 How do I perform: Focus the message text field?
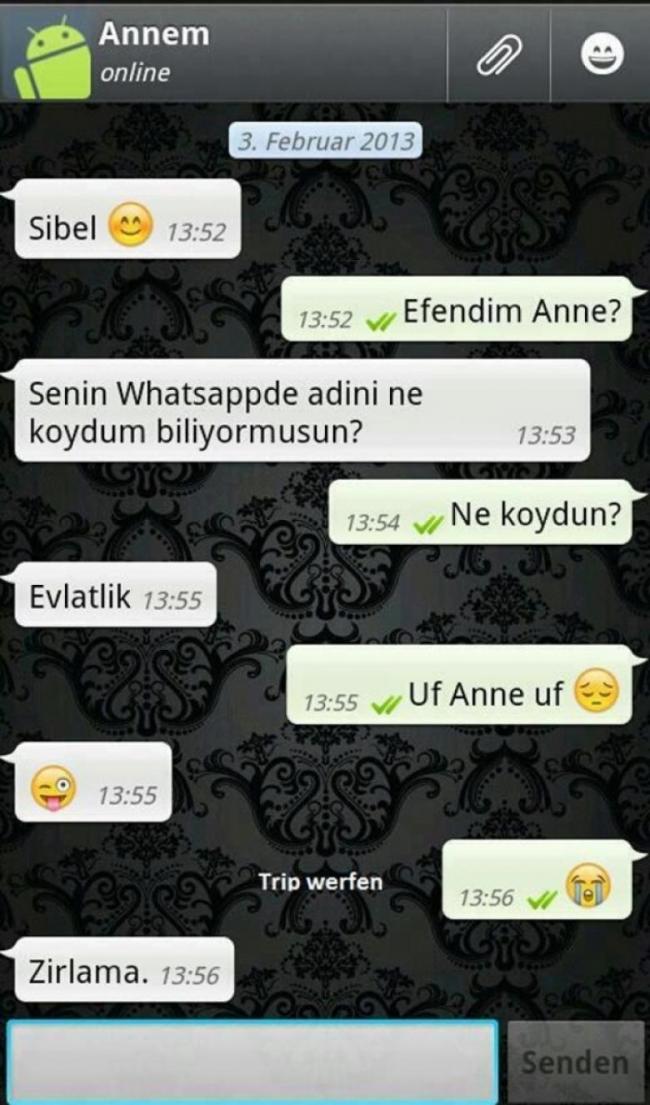tap(251, 1061)
